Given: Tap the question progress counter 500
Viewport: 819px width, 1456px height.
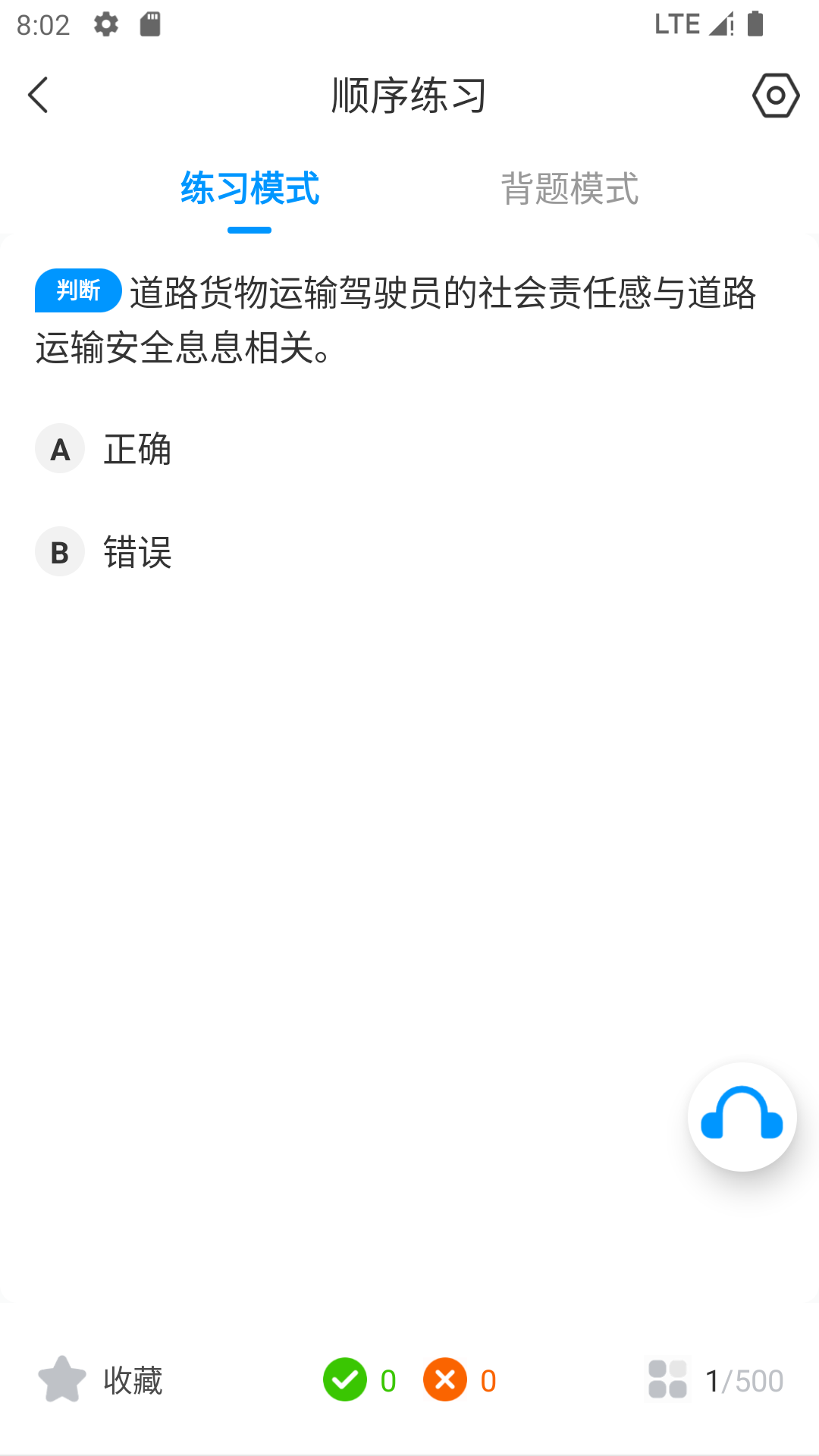Looking at the screenshot, I should pyautogui.click(x=760, y=1382).
